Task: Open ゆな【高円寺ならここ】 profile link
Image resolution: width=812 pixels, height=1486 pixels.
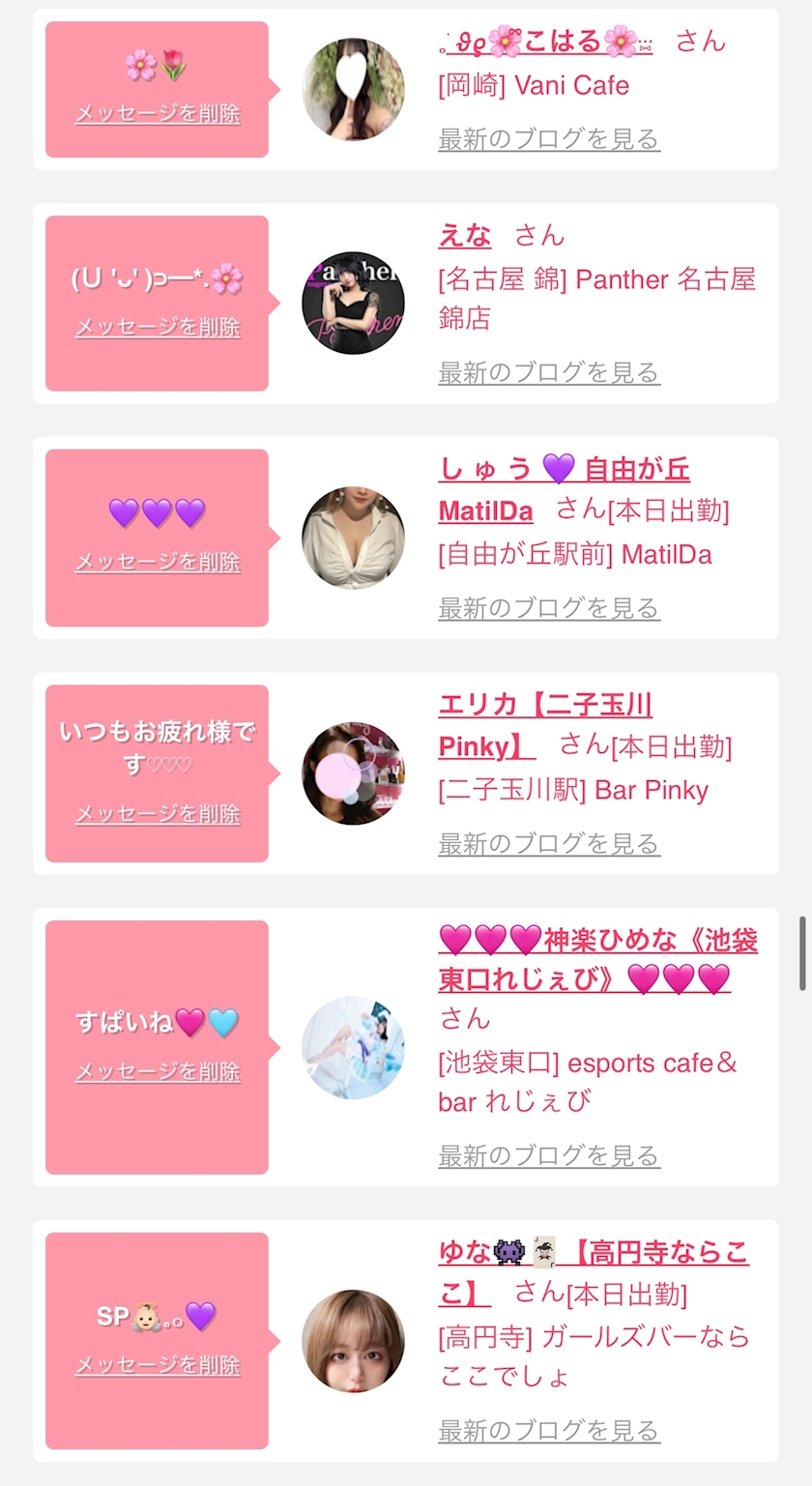Action: (x=594, y=1271)
